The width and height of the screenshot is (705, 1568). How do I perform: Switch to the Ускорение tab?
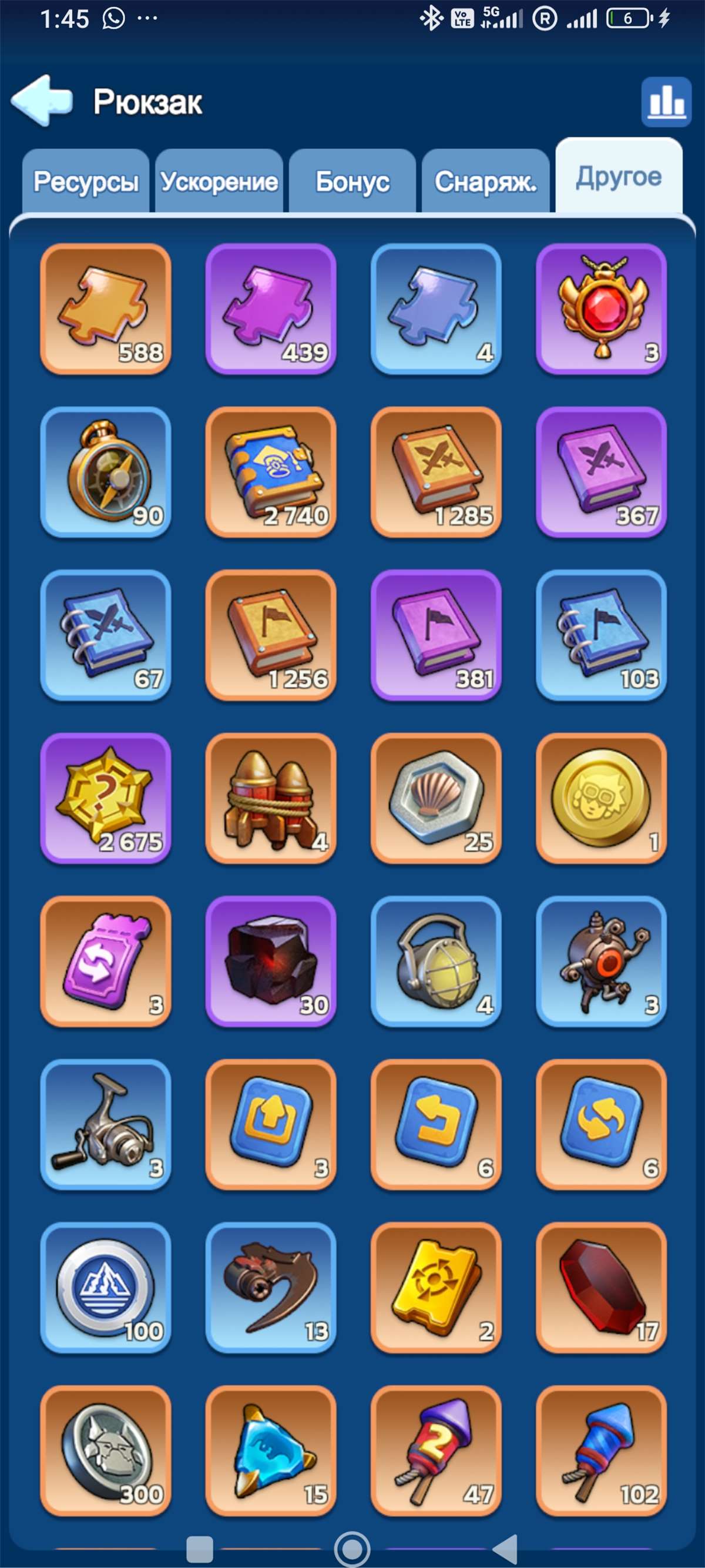click(219, 182)
